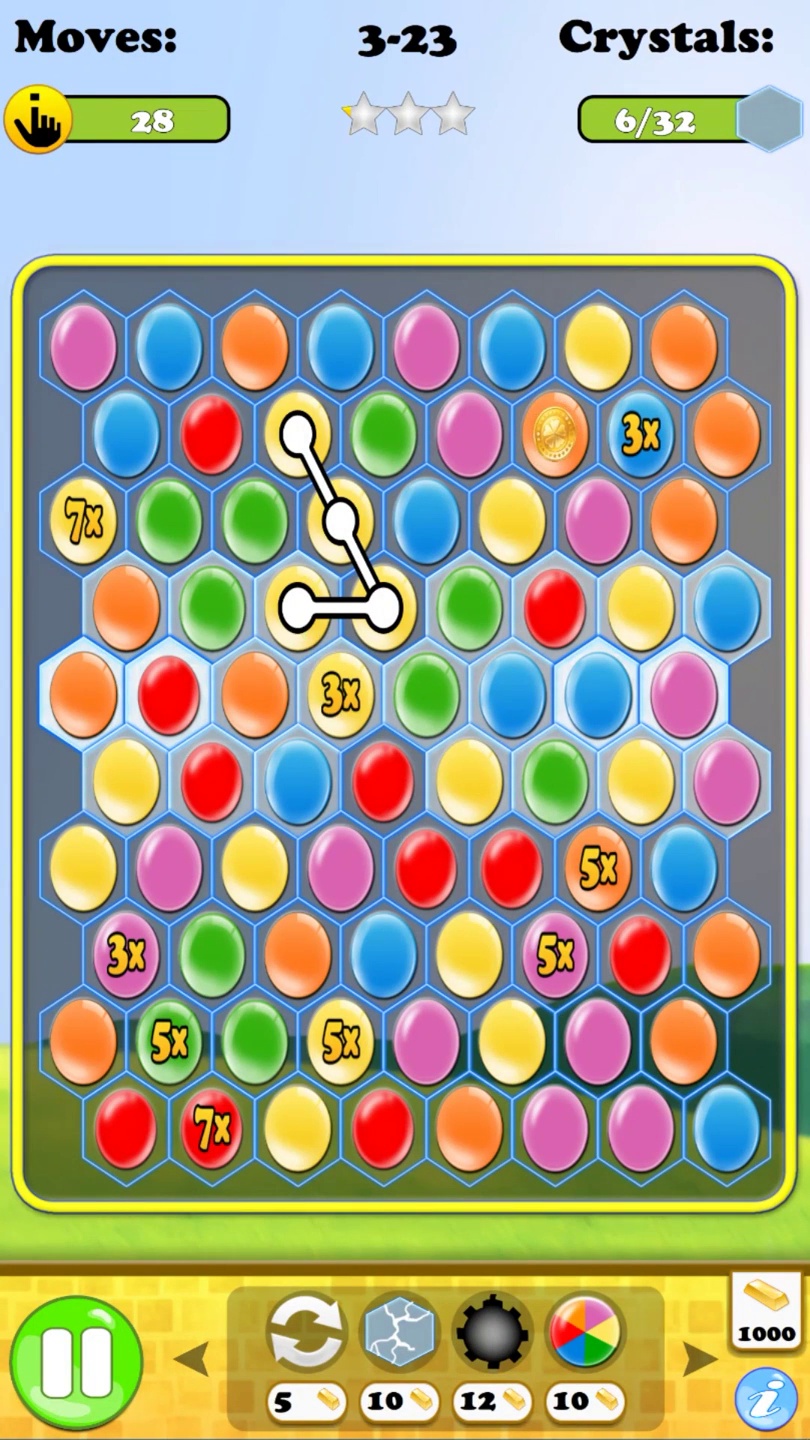Open the blue info button

click(766, 1398)
